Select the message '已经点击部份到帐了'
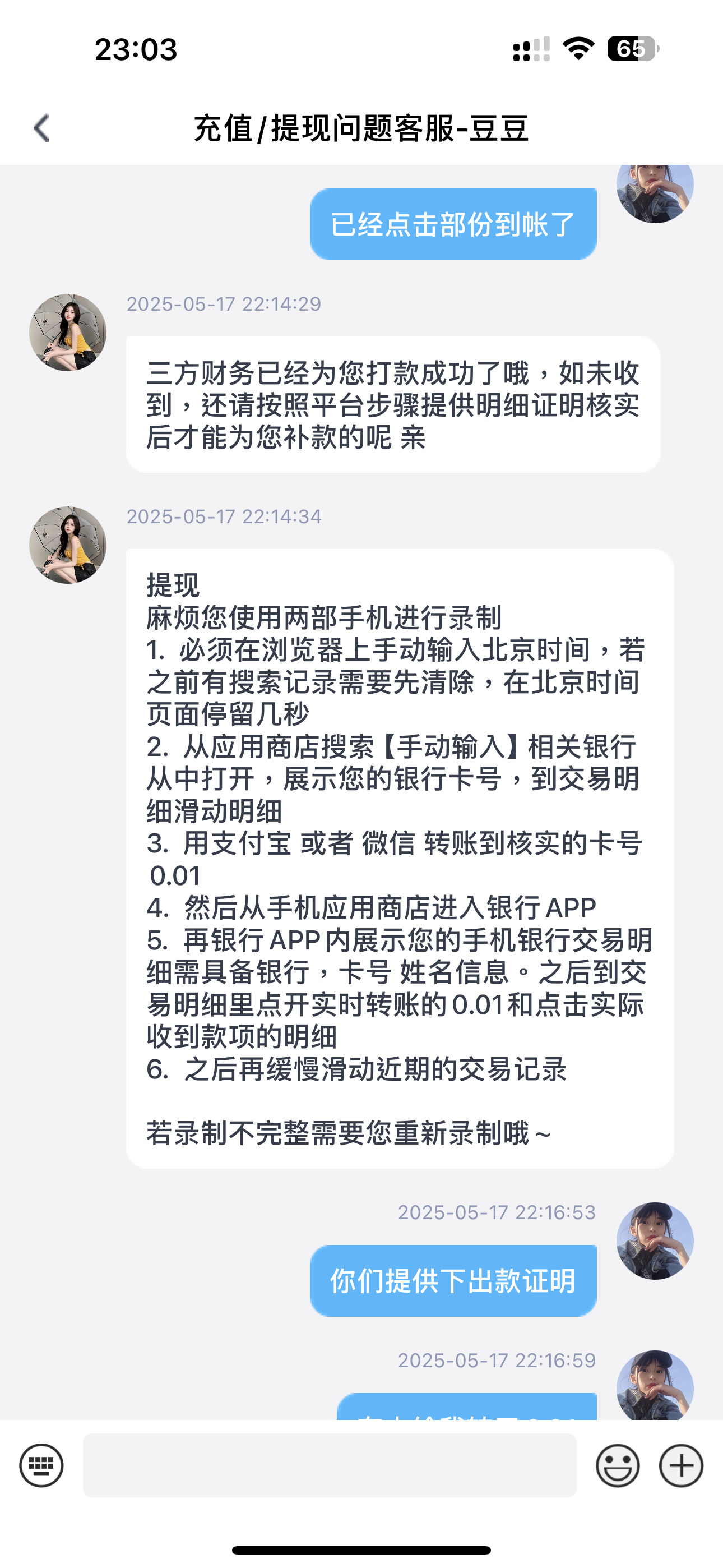723x1568 pixels. [453, 223]
